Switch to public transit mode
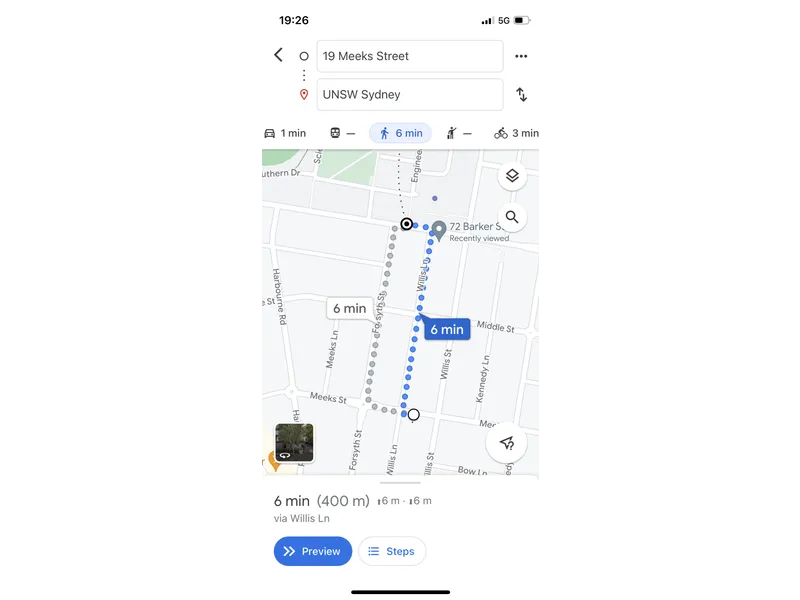This screenshot has height=600, width=800. [x=342, y=133]
